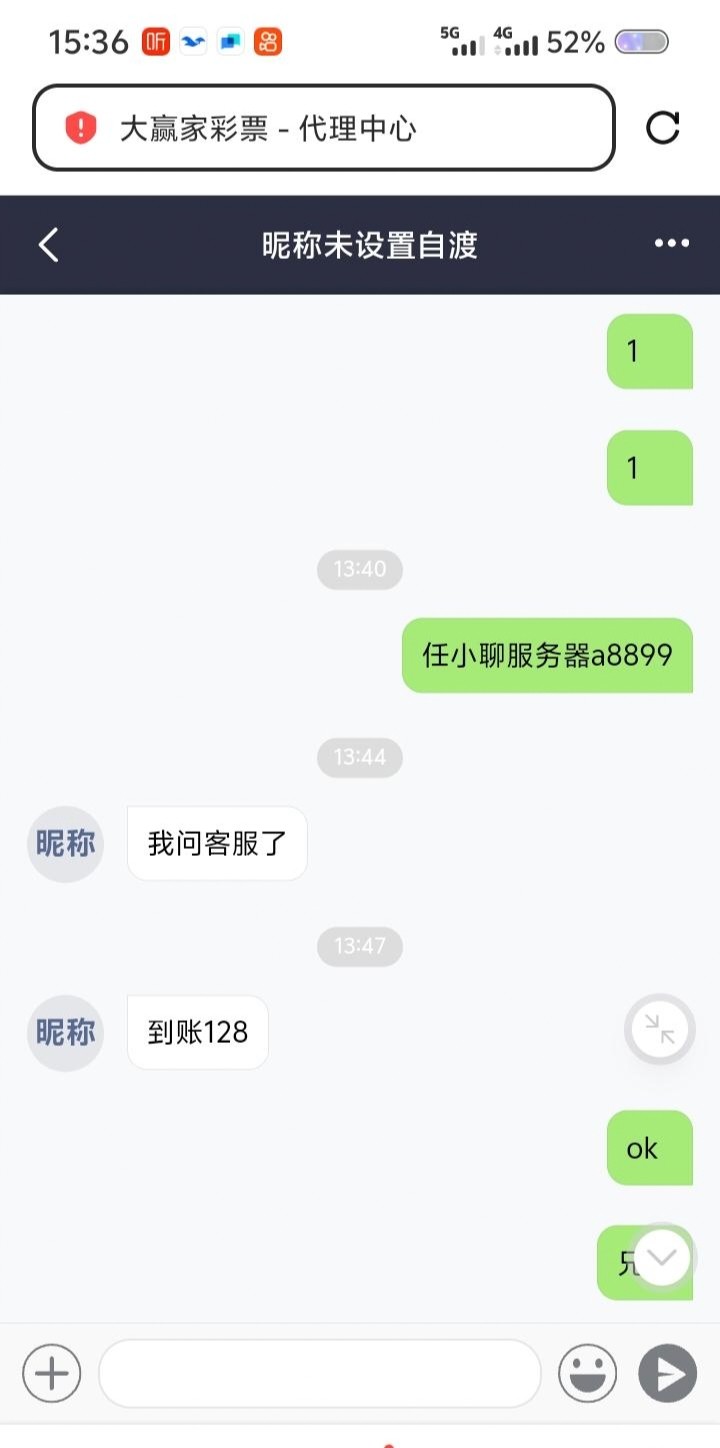
Task: Tap the message input field
Action: tap(318, 1373)
